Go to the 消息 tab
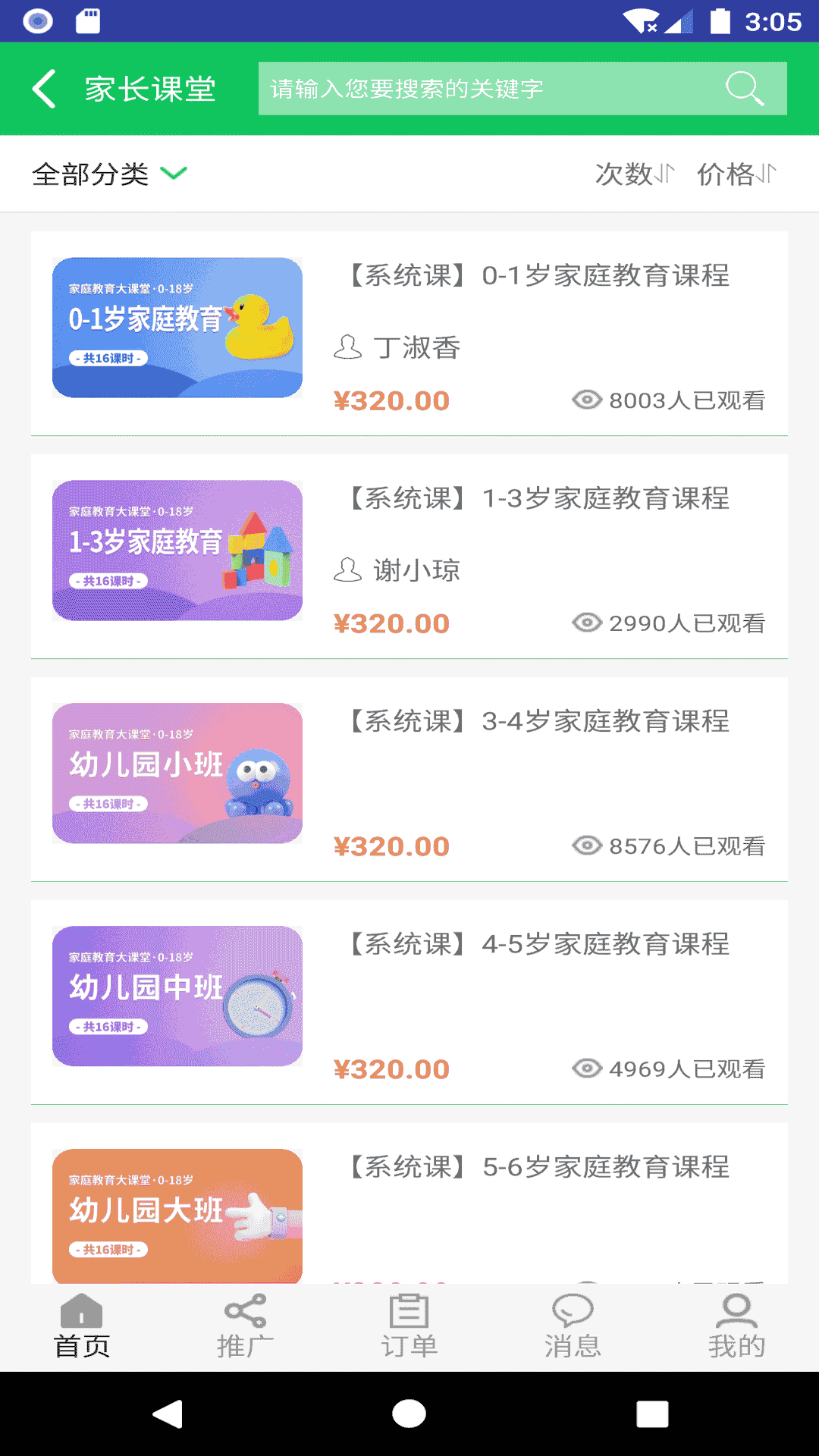 point(573,1327)
